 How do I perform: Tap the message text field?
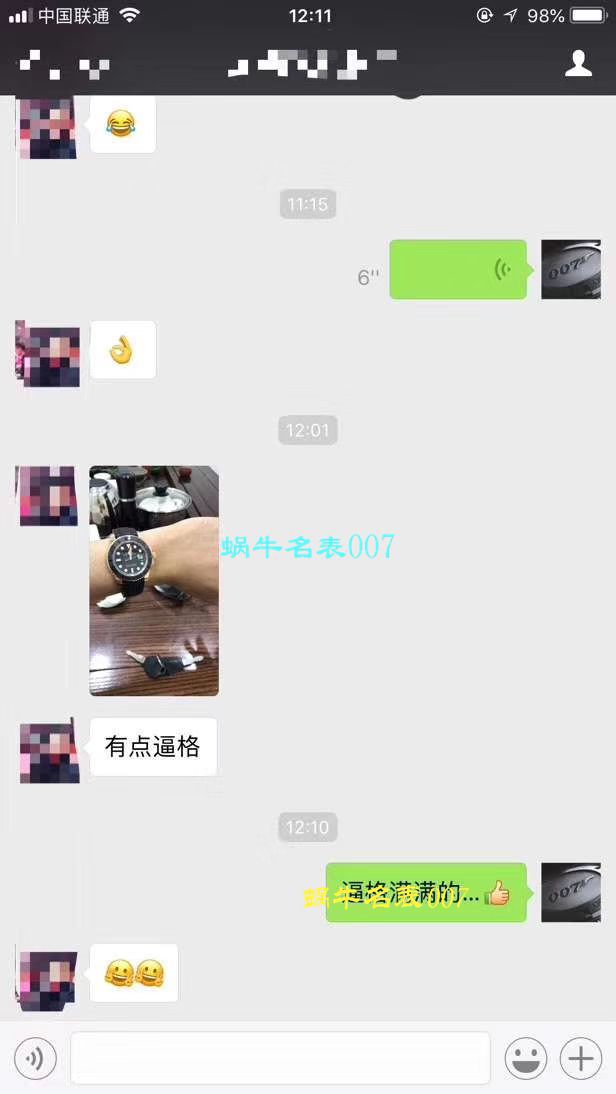point(280,1058)
